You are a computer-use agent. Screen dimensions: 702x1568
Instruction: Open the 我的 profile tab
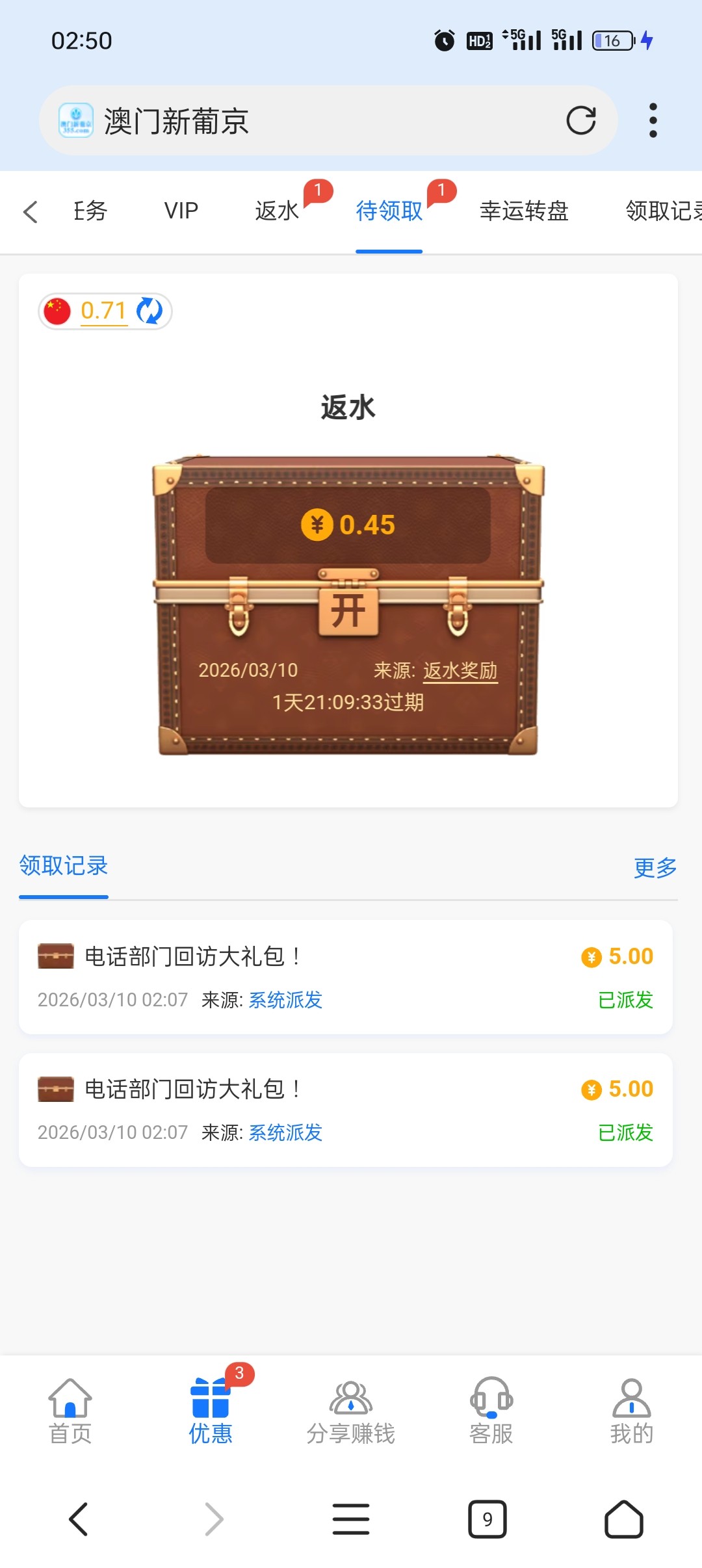click(631, 1411)
